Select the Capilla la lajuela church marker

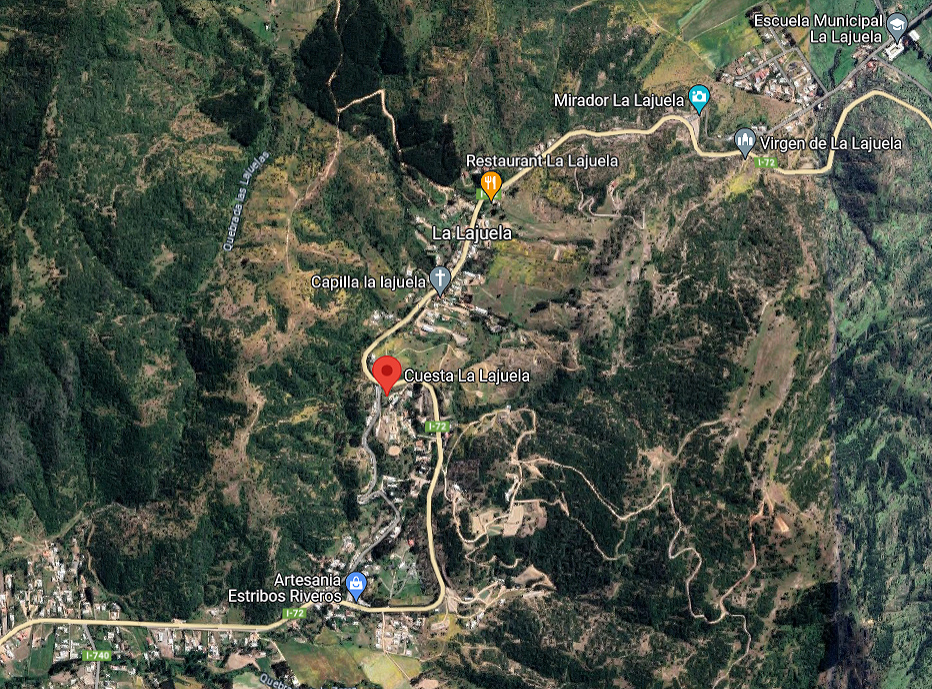coord(440,278)
